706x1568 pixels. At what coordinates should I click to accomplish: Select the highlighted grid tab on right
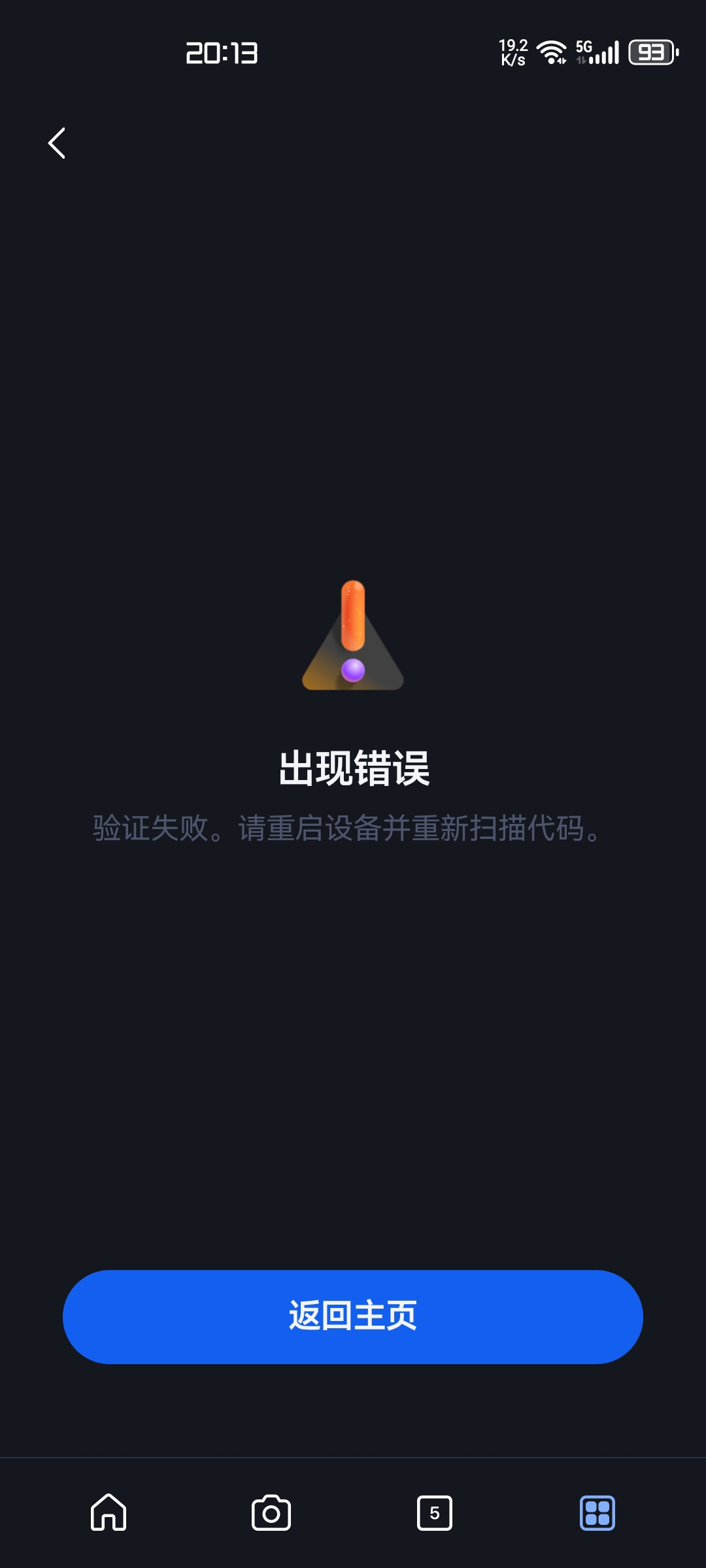point(597,1512)
